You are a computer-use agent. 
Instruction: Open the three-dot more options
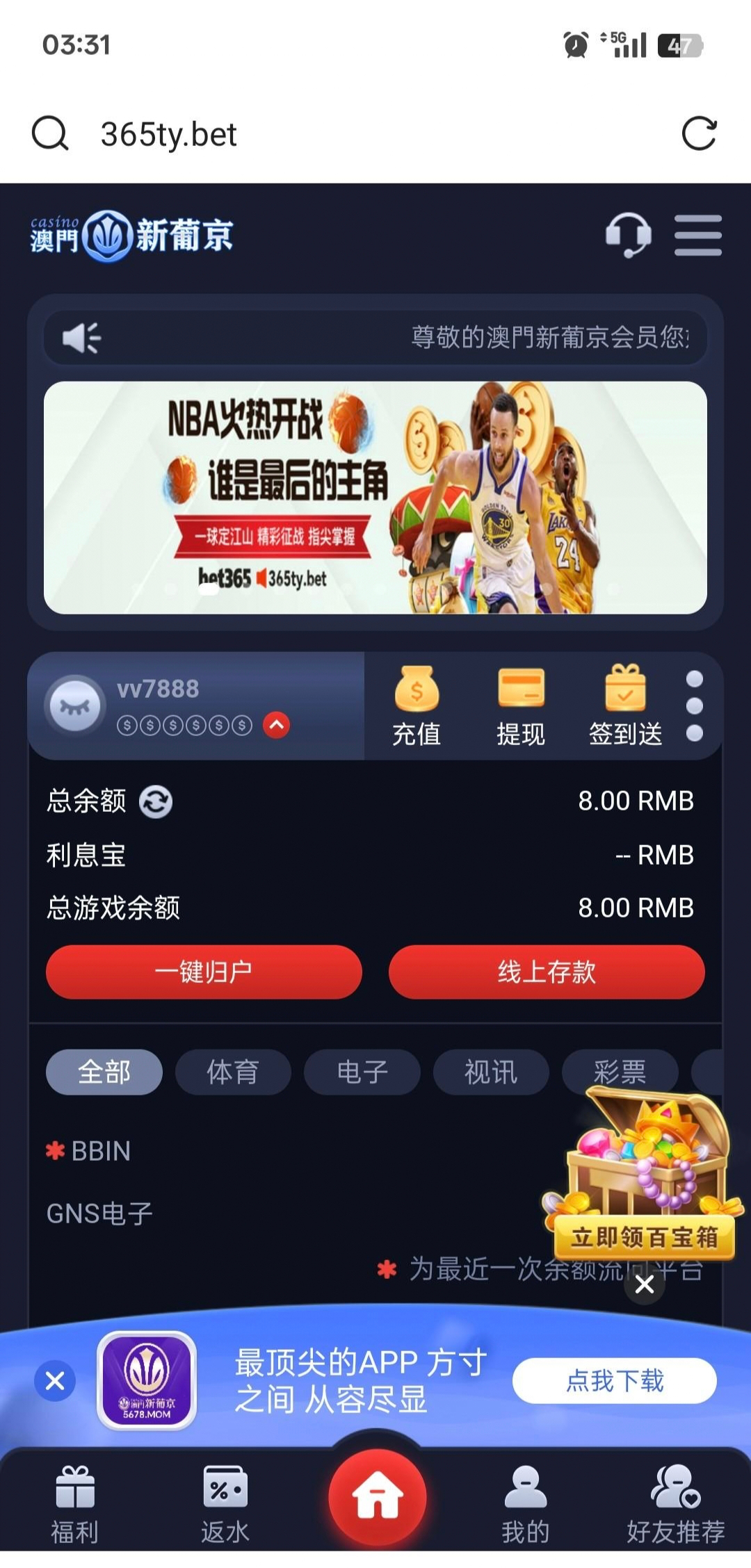(x=694, y=706)
